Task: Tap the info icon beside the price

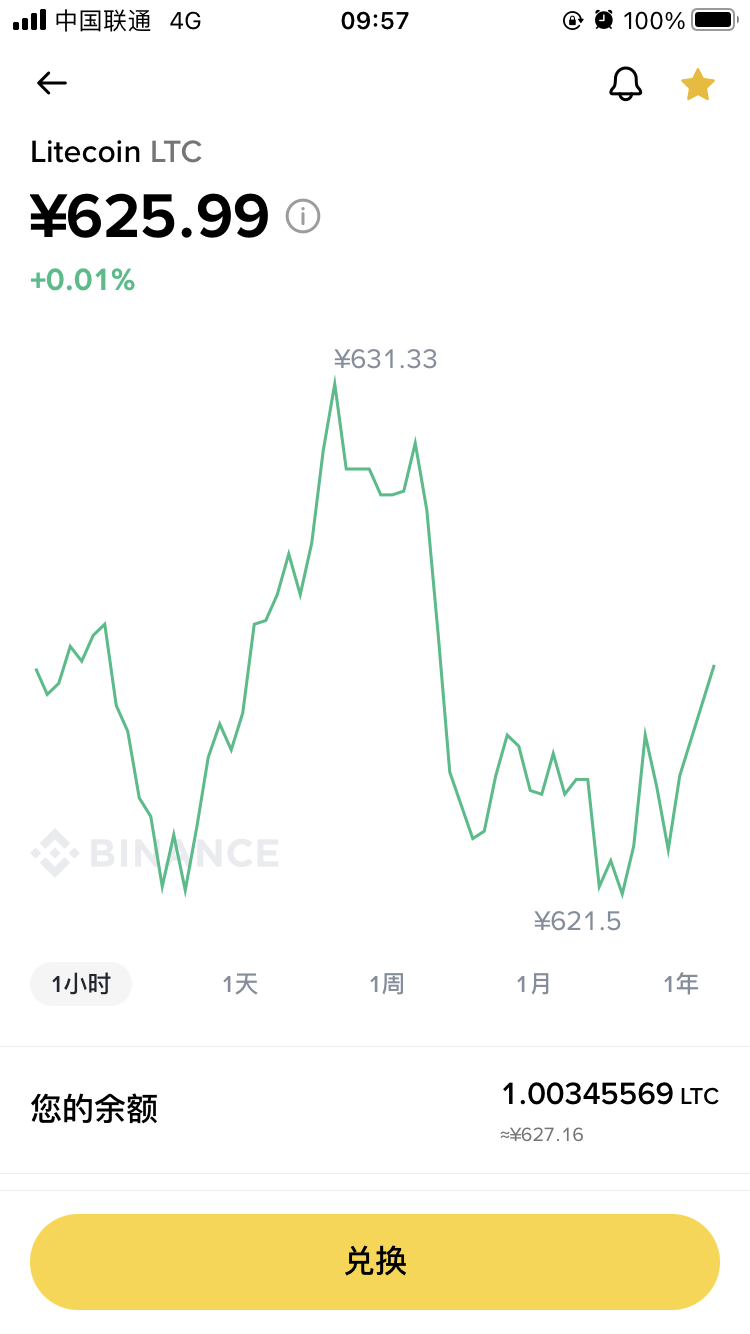Action: pyautogui.click(x=303, y=215)
